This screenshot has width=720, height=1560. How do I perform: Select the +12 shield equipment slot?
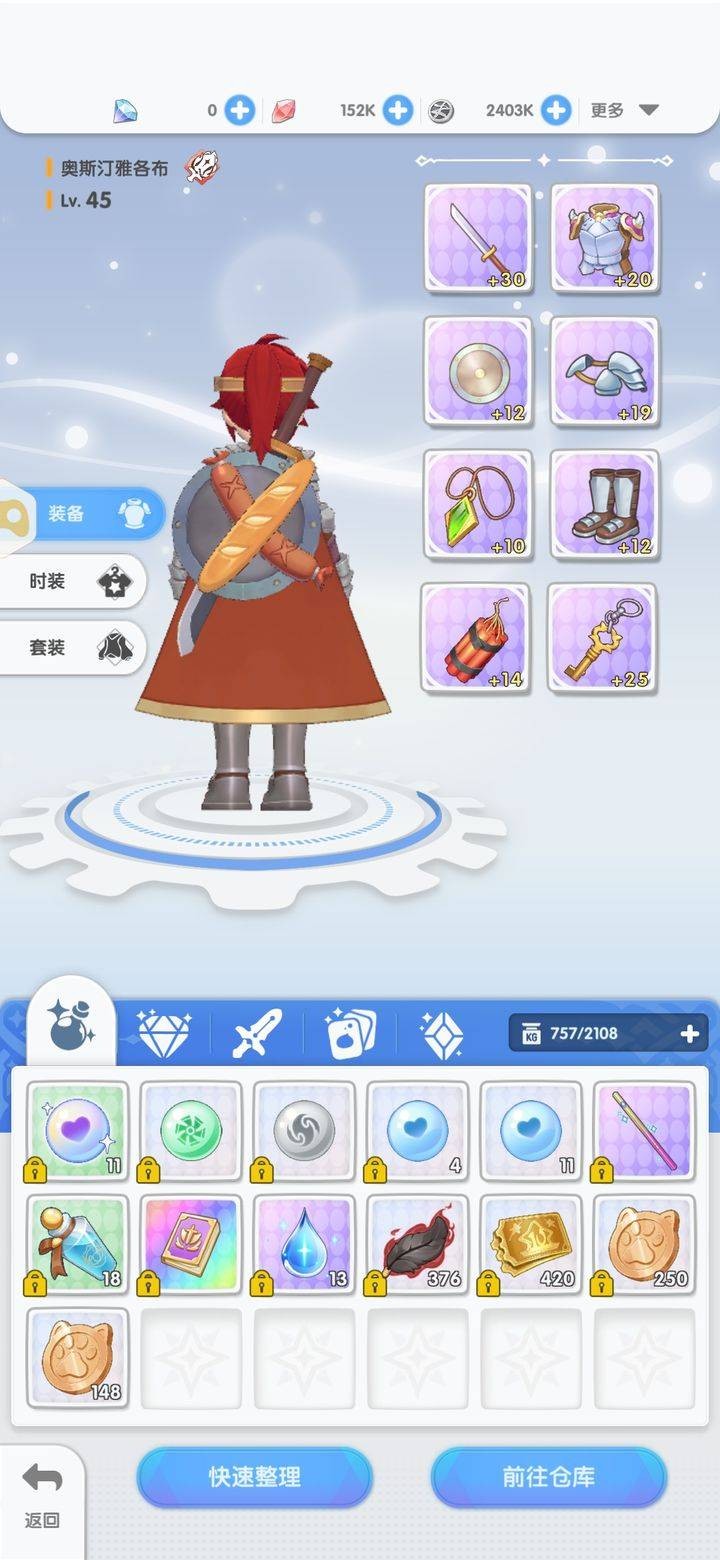pos(477,371)
